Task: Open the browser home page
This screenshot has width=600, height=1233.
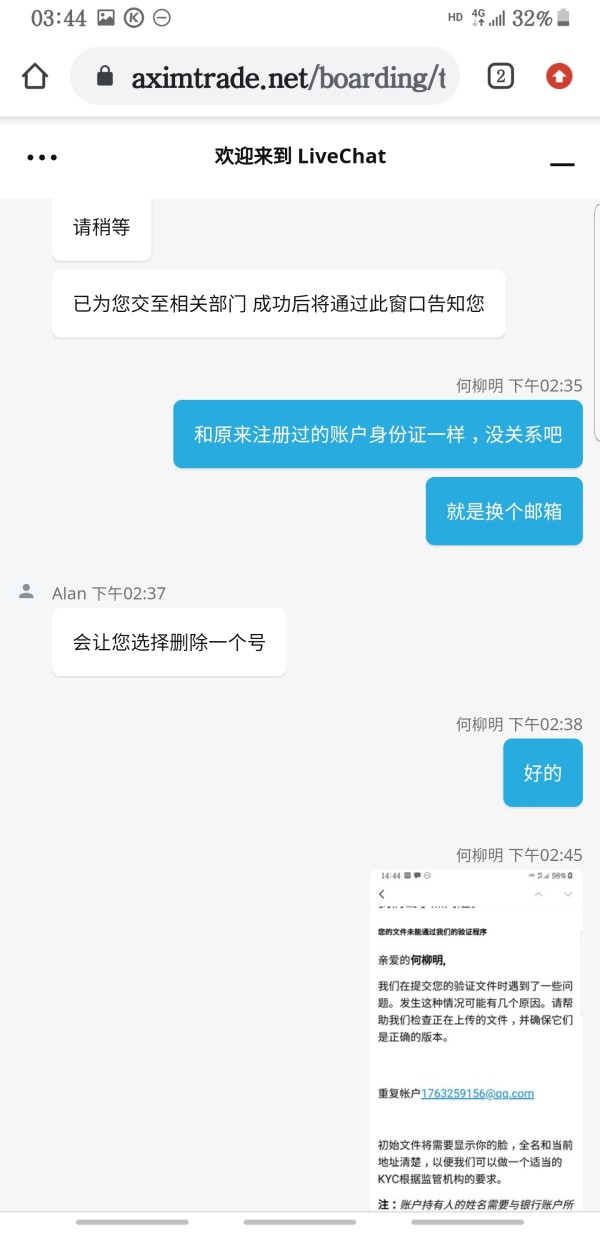Action: pos(35,76)
